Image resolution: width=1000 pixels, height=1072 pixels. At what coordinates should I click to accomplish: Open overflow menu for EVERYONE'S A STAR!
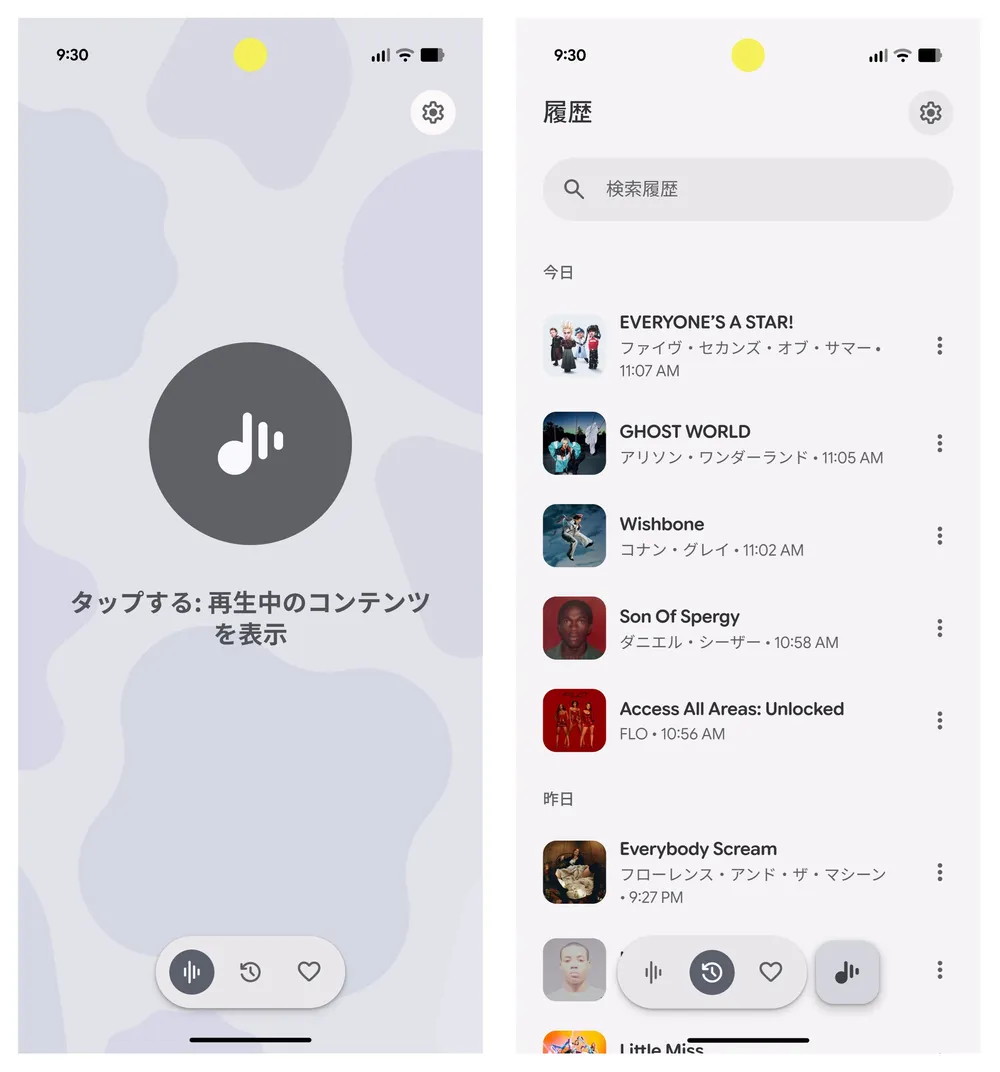coord(939,346)
